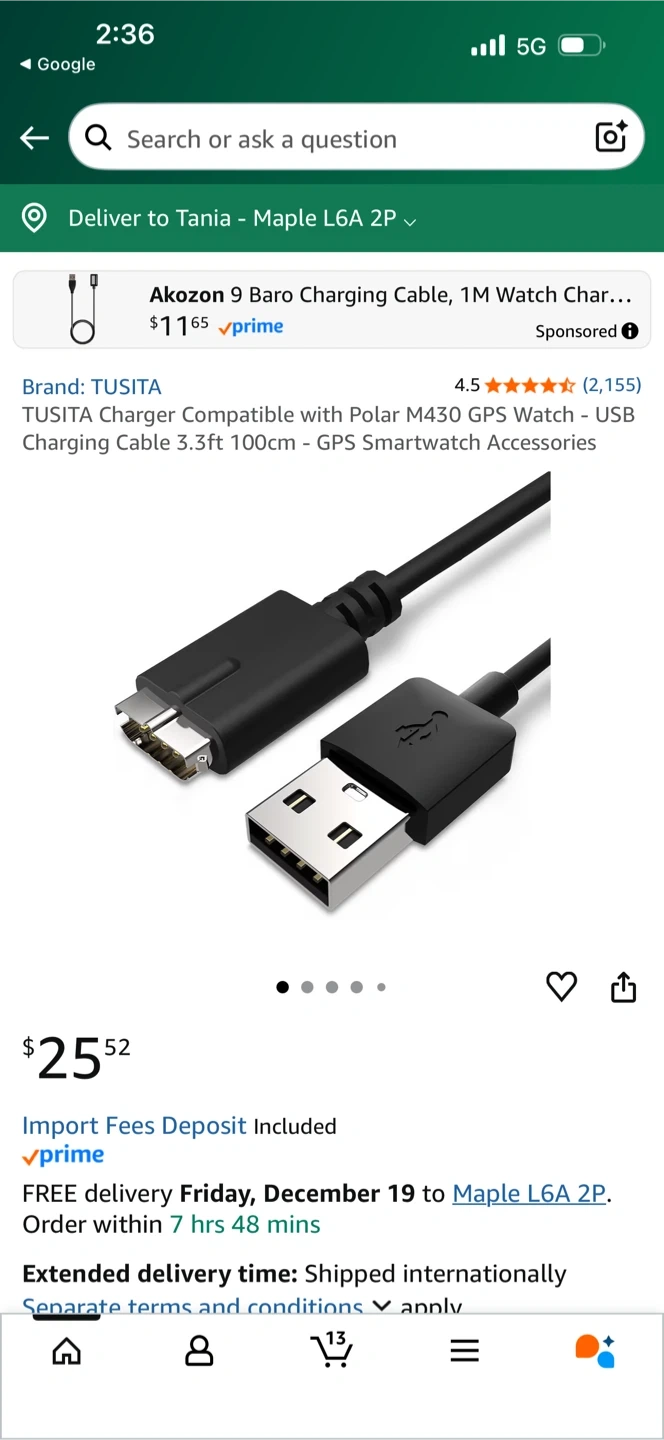The height and width of the screenshot is (1440, 664).
Task: Open the hamburger menu tab
Action: 464,1351
